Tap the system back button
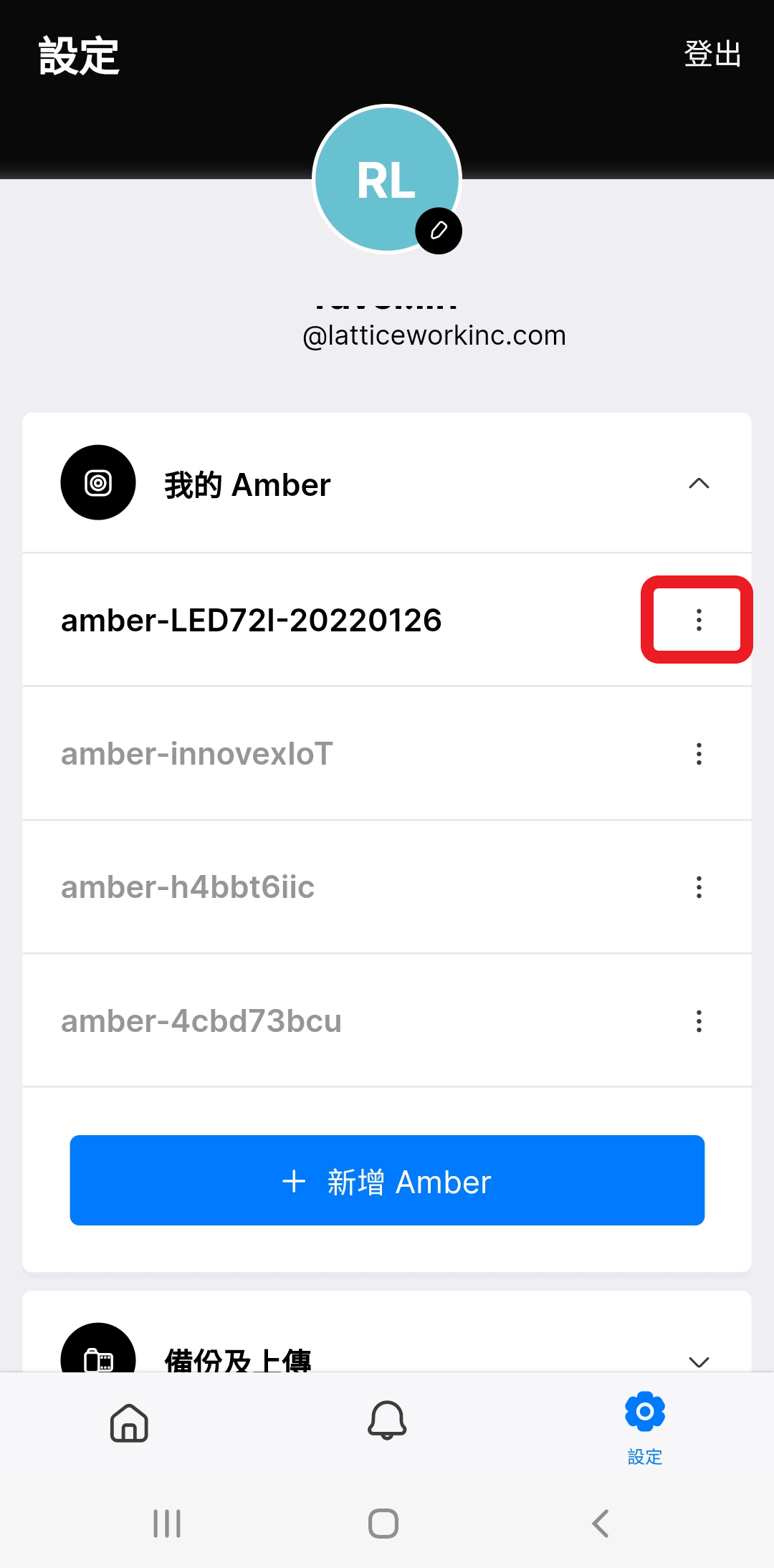Image resolution: width=774 pixels, height=1568 pixels. click(x=601, y=1524)
